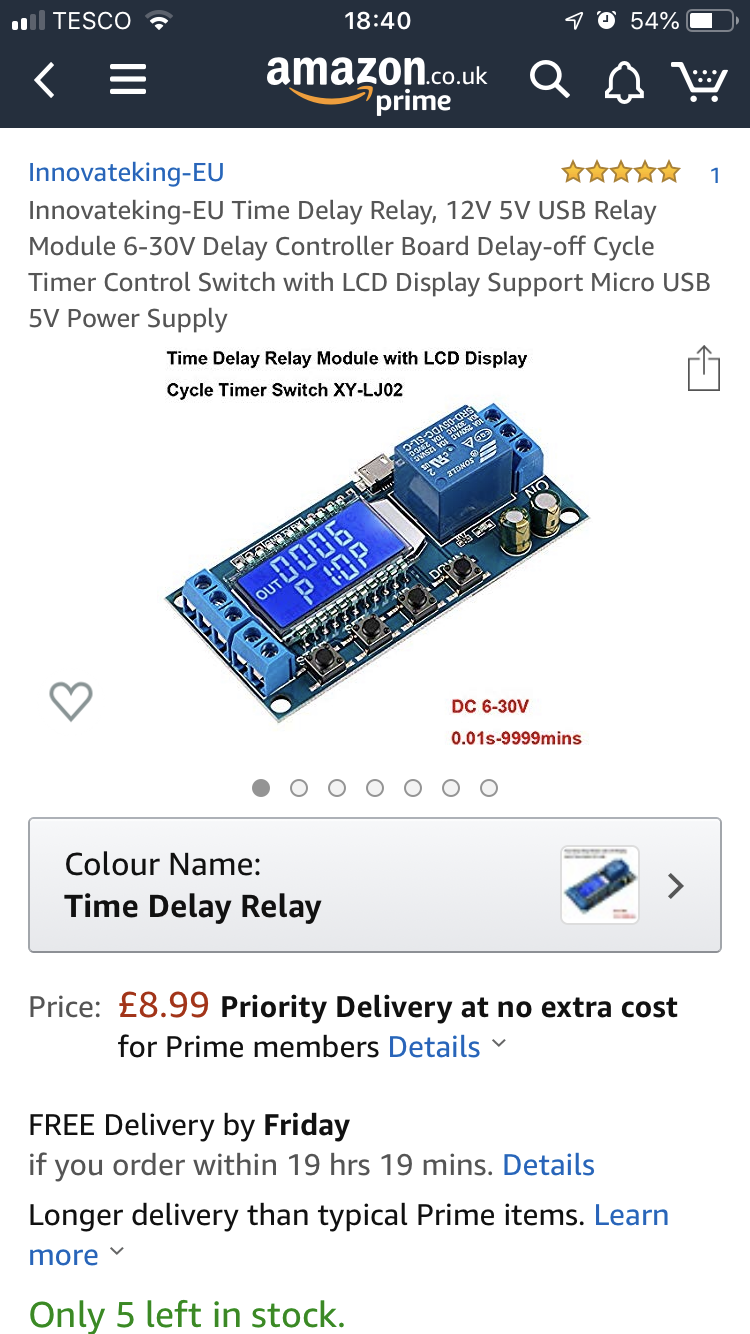Open the hamburger menu
The height and width of the screenshot is (1334, 750).
128,80
